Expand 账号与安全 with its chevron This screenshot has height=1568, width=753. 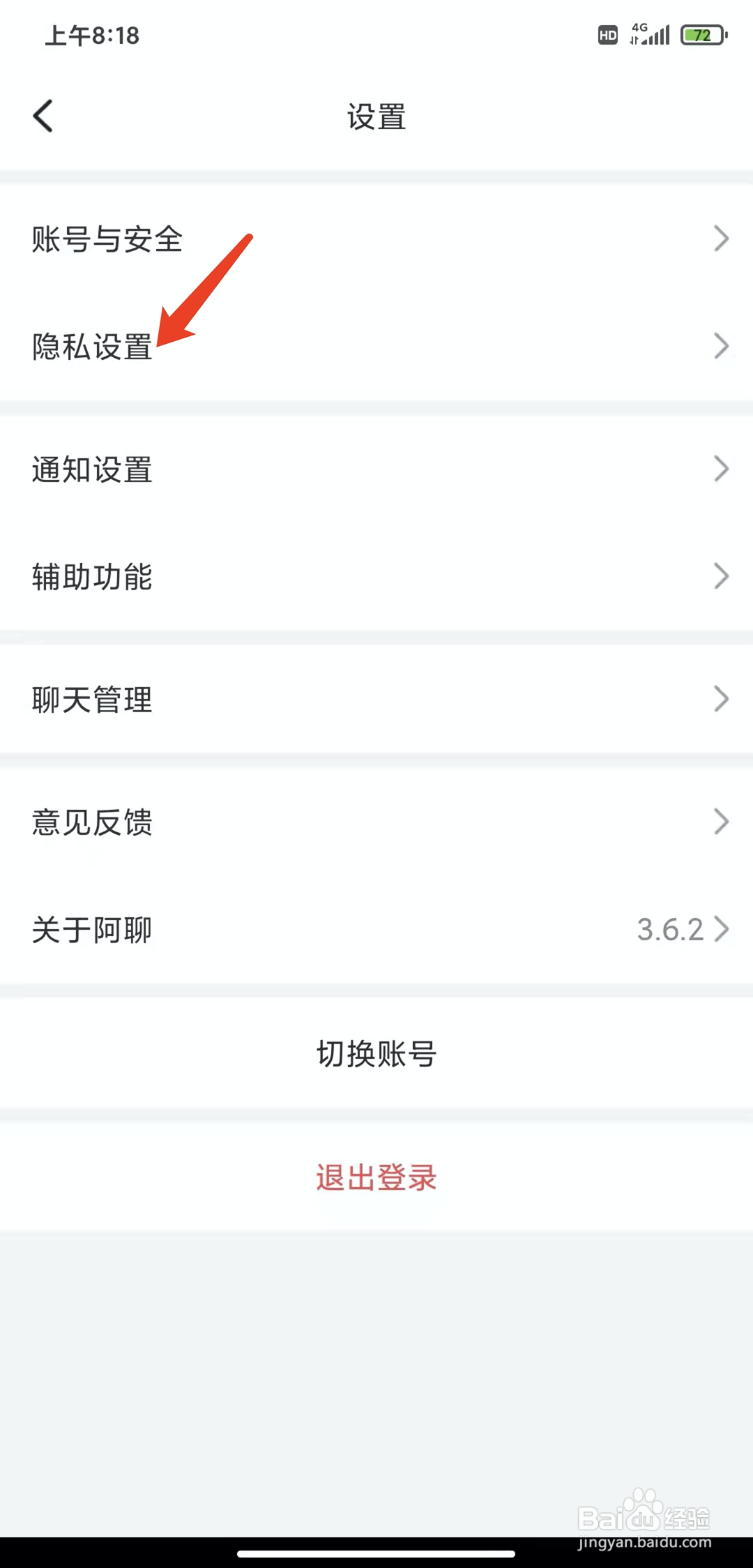point(722,239)
